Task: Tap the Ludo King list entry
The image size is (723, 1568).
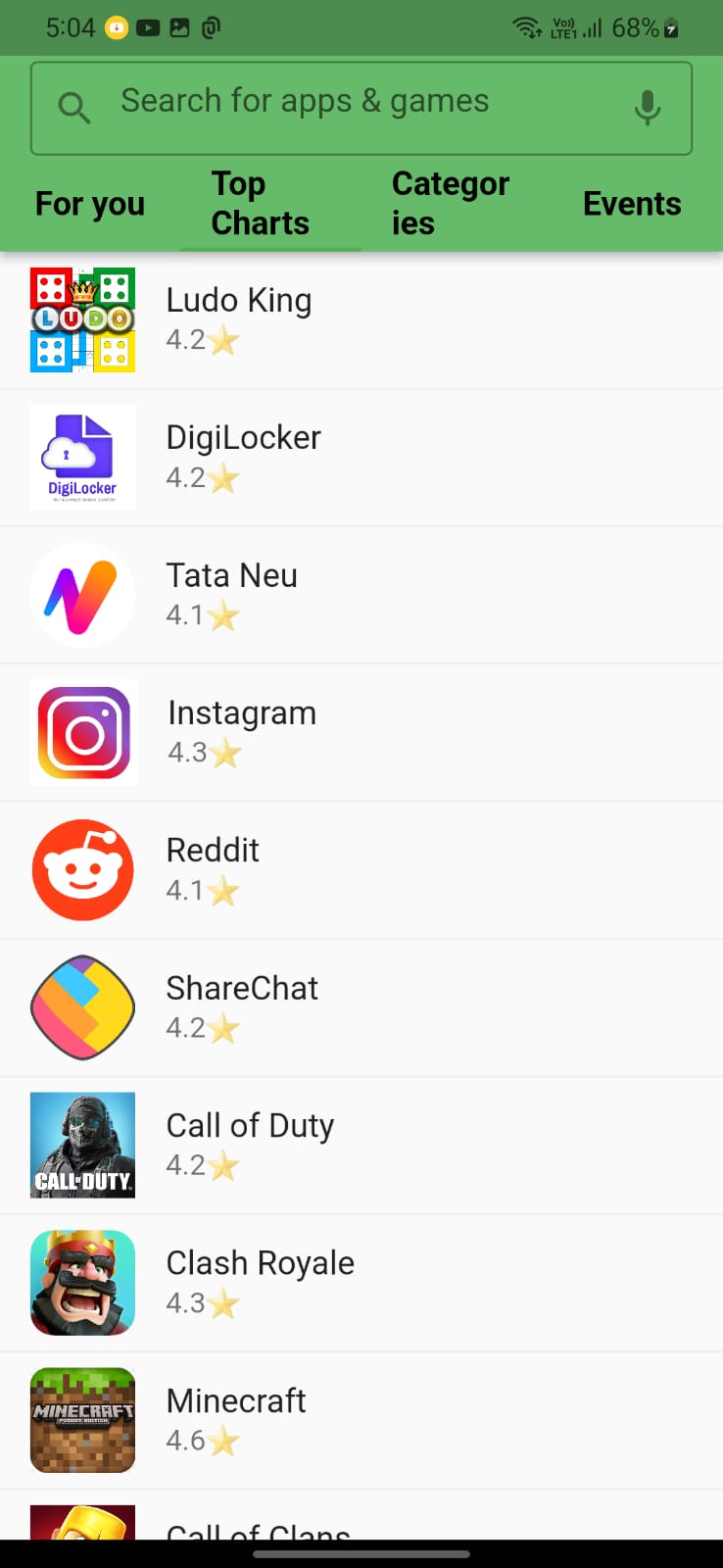Action: (x=361, y=319)
